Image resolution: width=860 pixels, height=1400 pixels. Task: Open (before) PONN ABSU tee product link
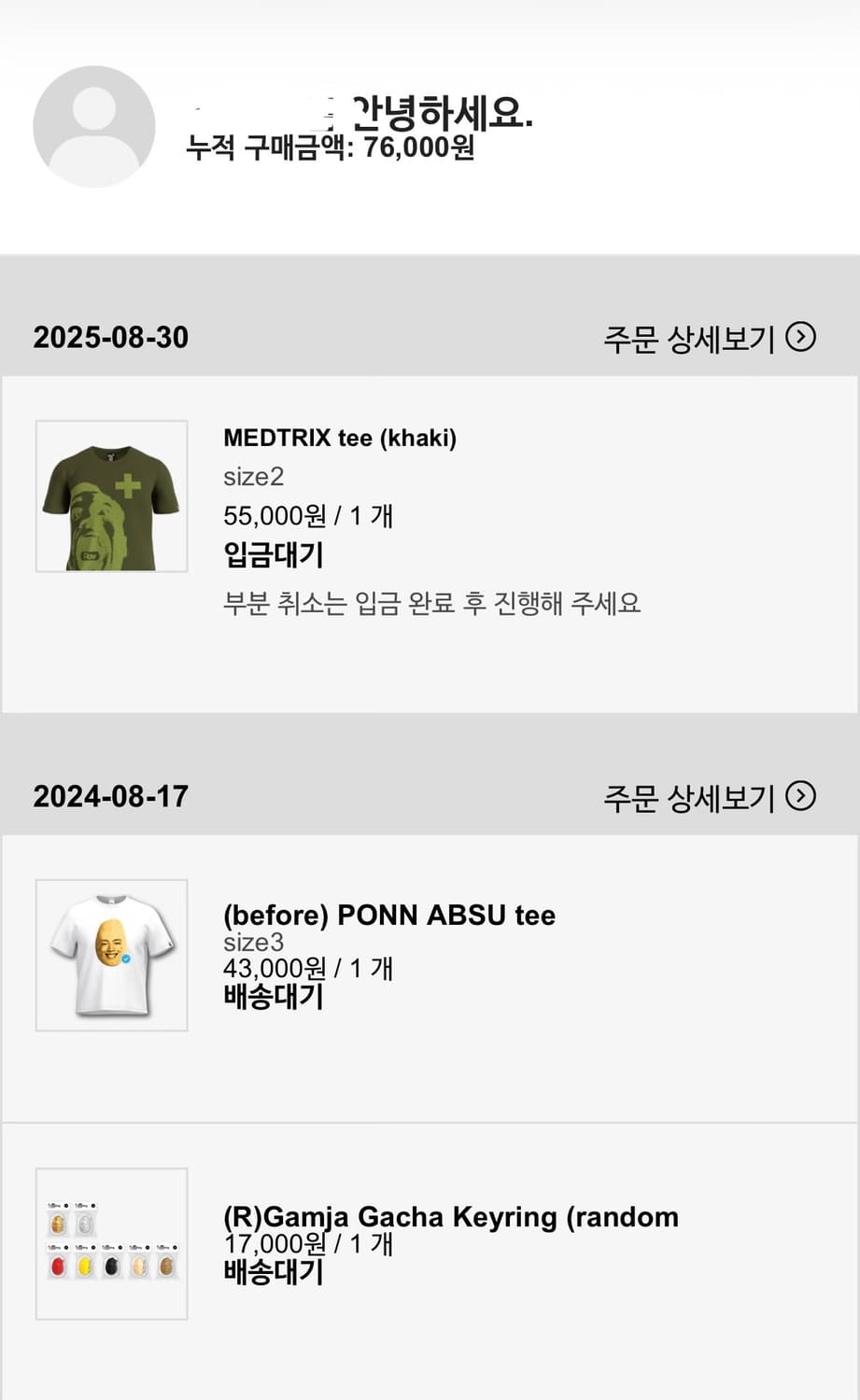pos(388,916)
